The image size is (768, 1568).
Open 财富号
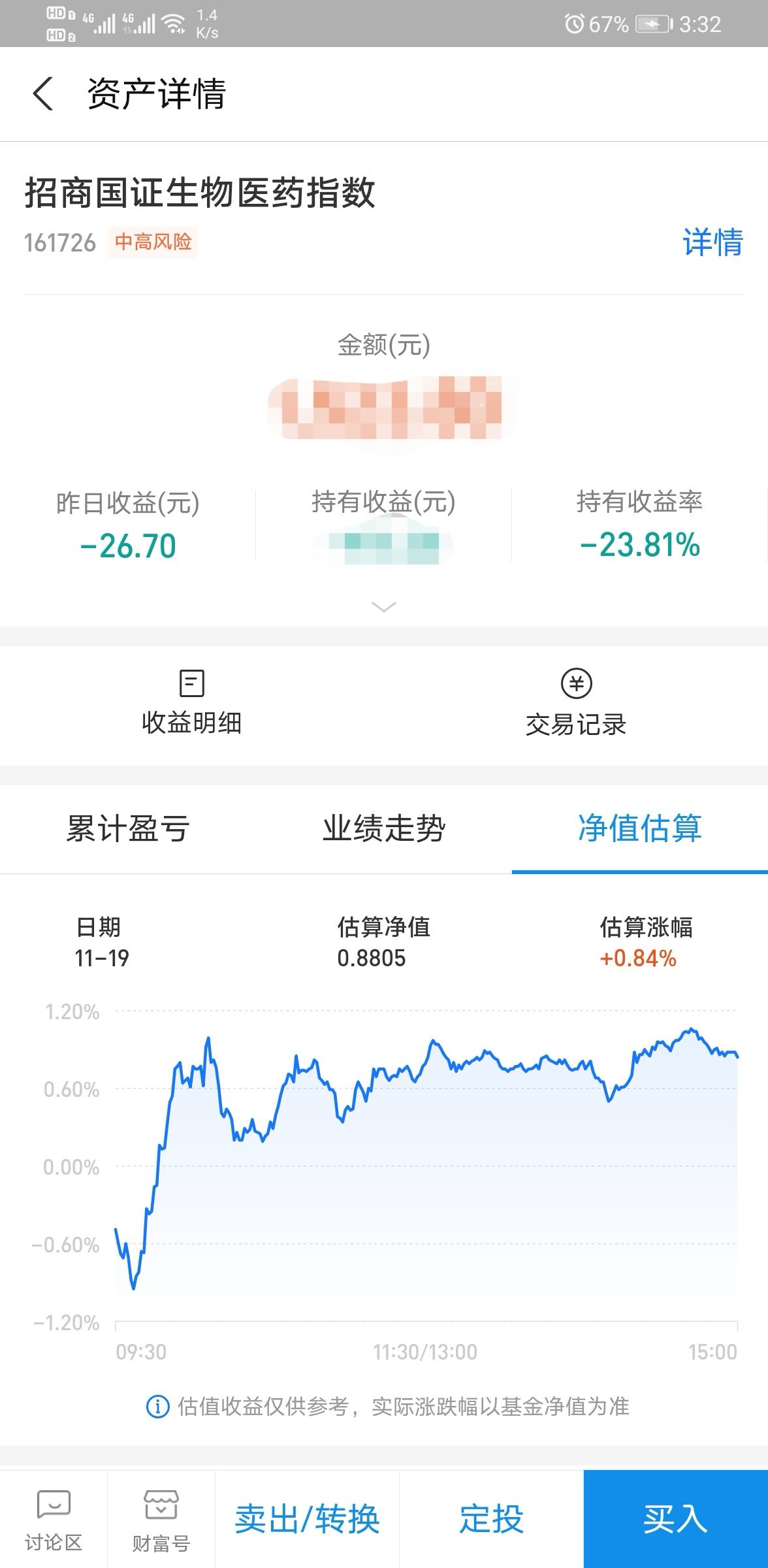(161, 1520)
